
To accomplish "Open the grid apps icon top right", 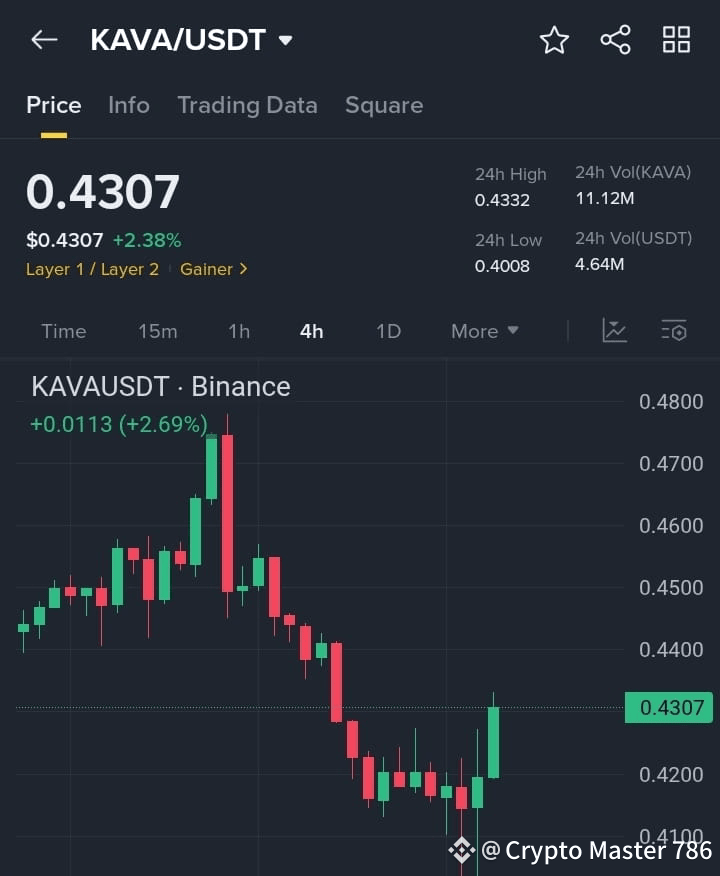I will click(676, 40).
